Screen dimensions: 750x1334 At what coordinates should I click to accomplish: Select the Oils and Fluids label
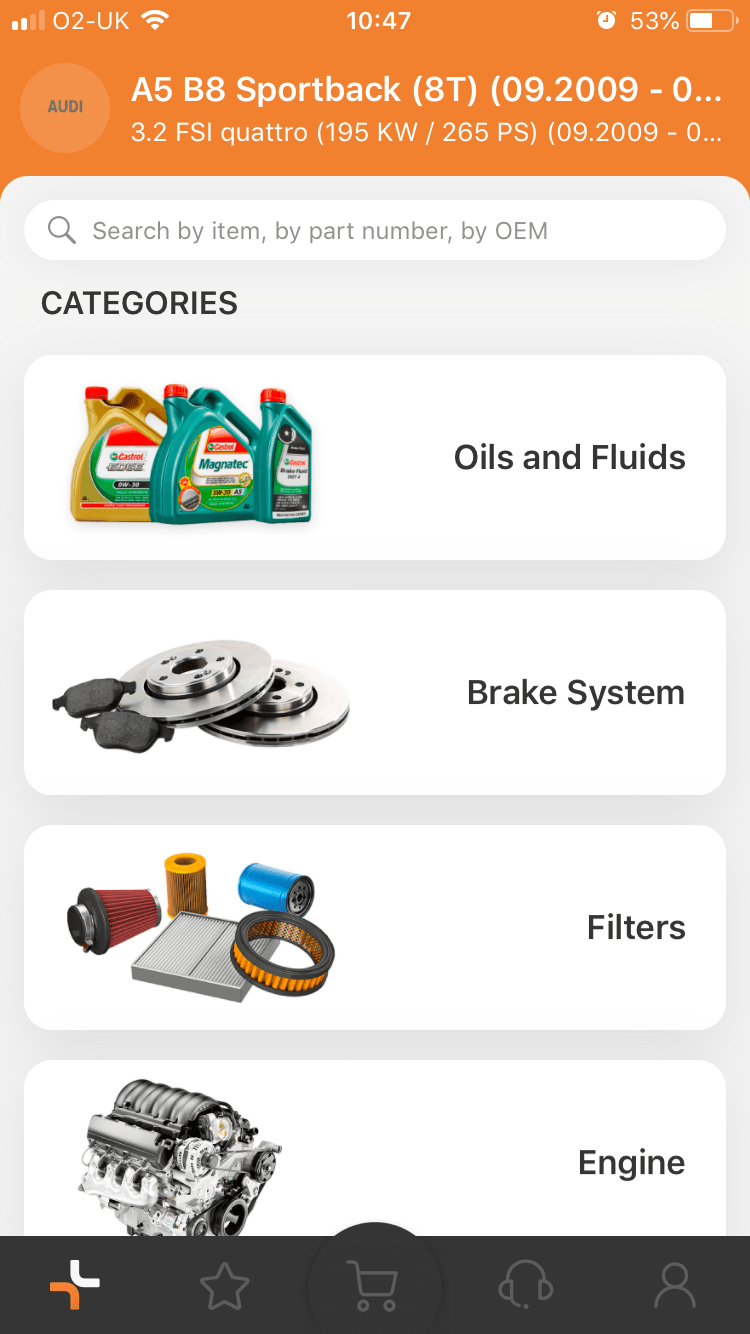[570, 456]
